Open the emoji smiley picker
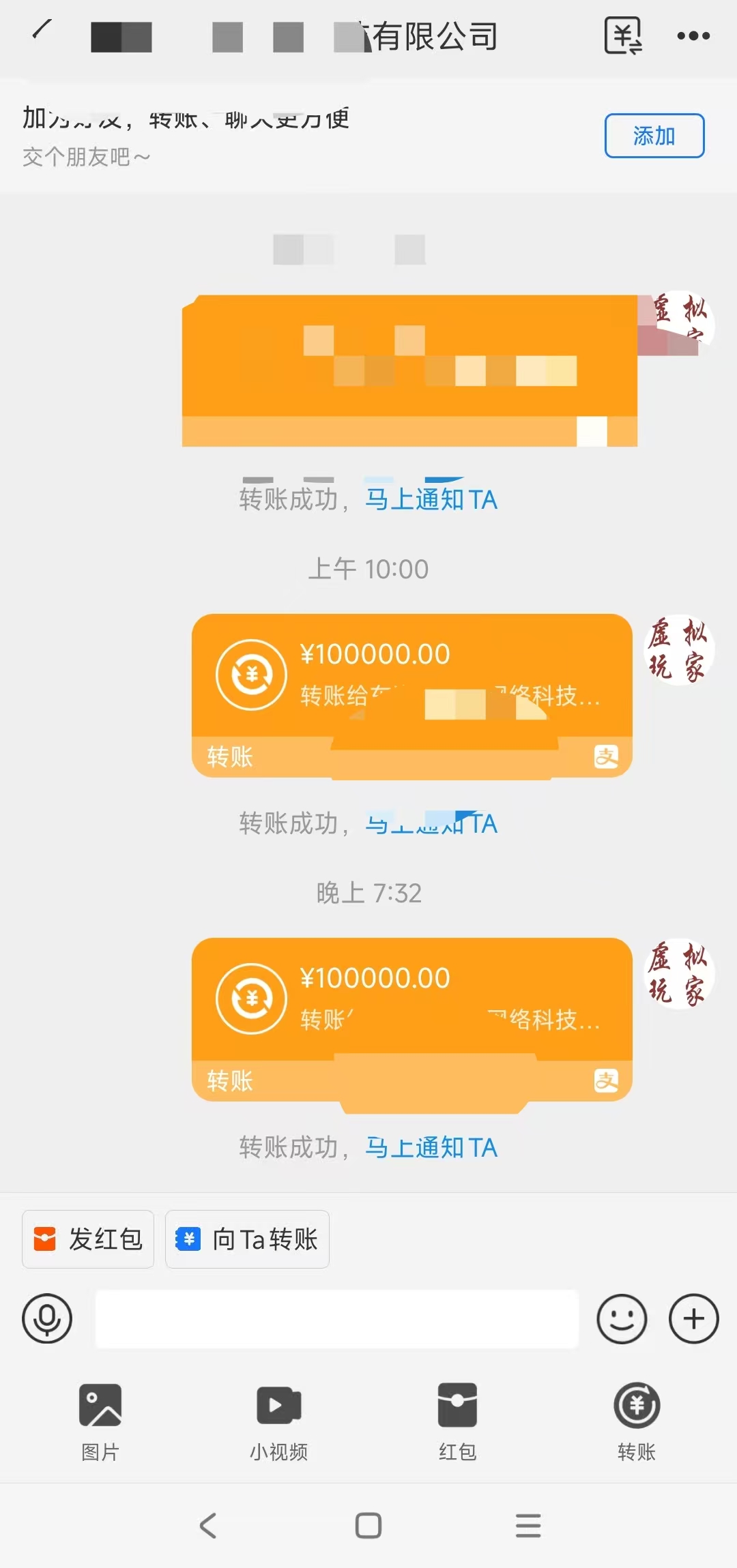 [621, 1318]
